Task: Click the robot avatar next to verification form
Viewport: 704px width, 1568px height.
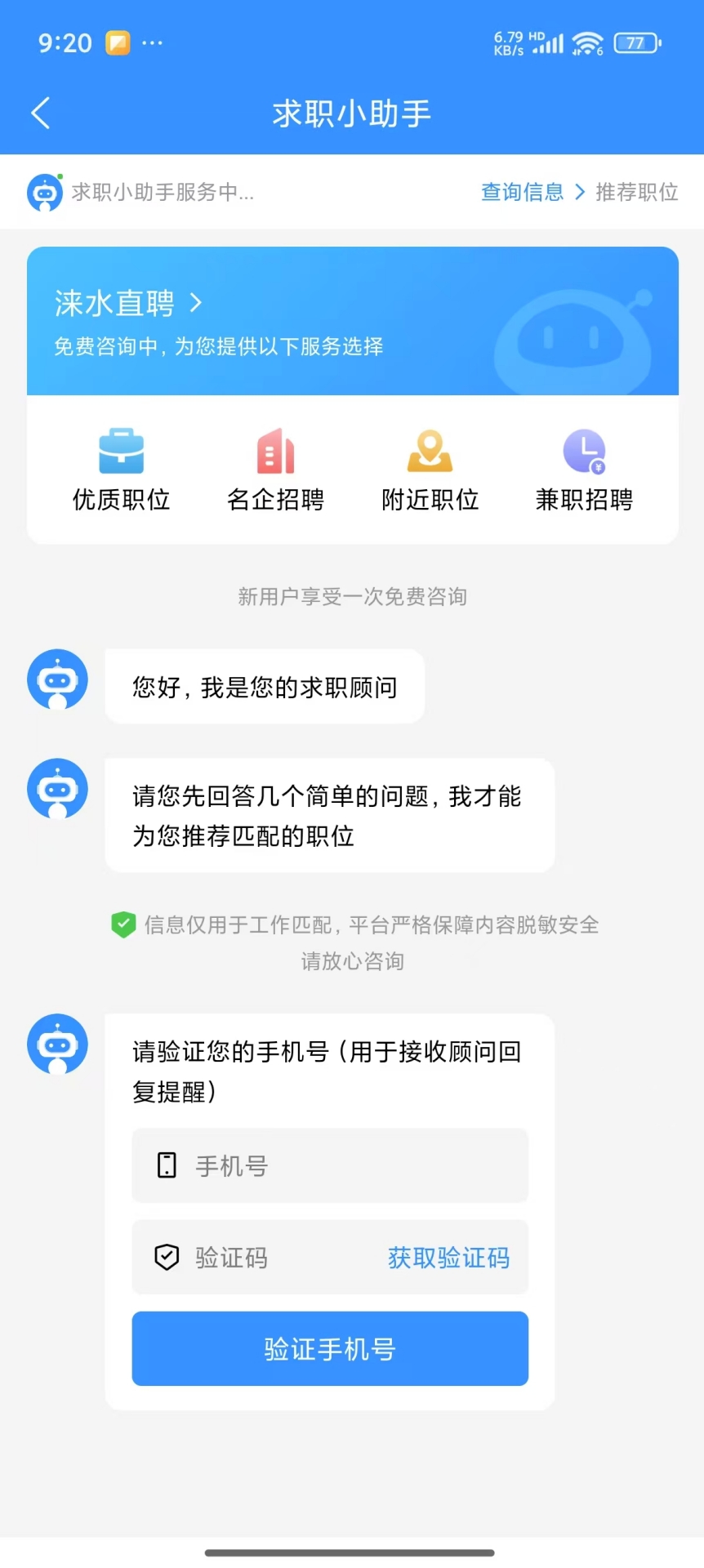Action: [x=56, y=1043]
